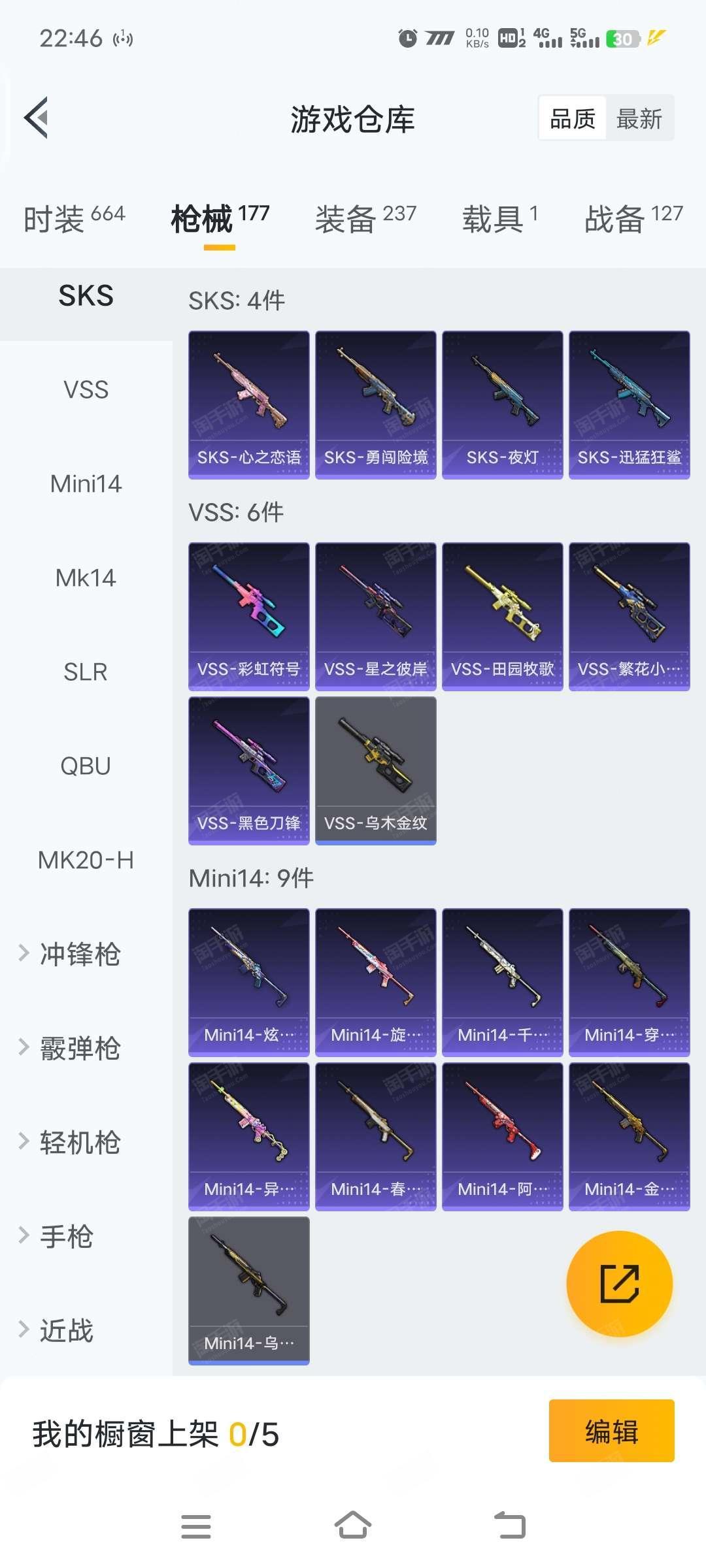706x1568 pixels.
Task: View the VSS-乌木金纹 skin
Action: (375, 770)
